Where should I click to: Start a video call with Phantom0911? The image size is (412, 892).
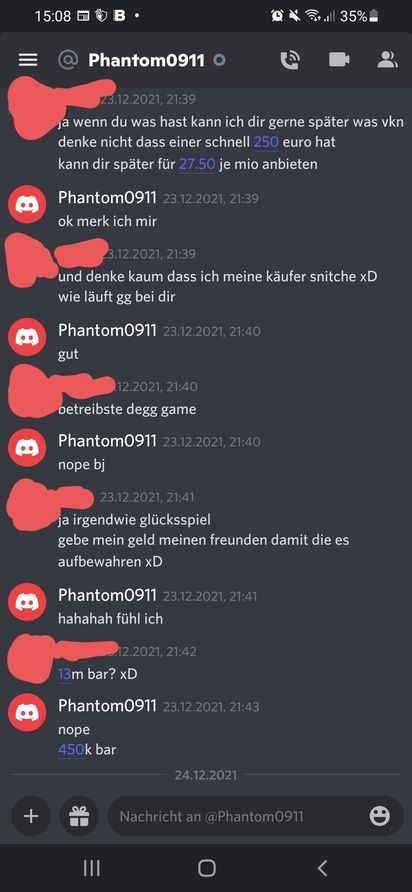click(x=339, y=60)
